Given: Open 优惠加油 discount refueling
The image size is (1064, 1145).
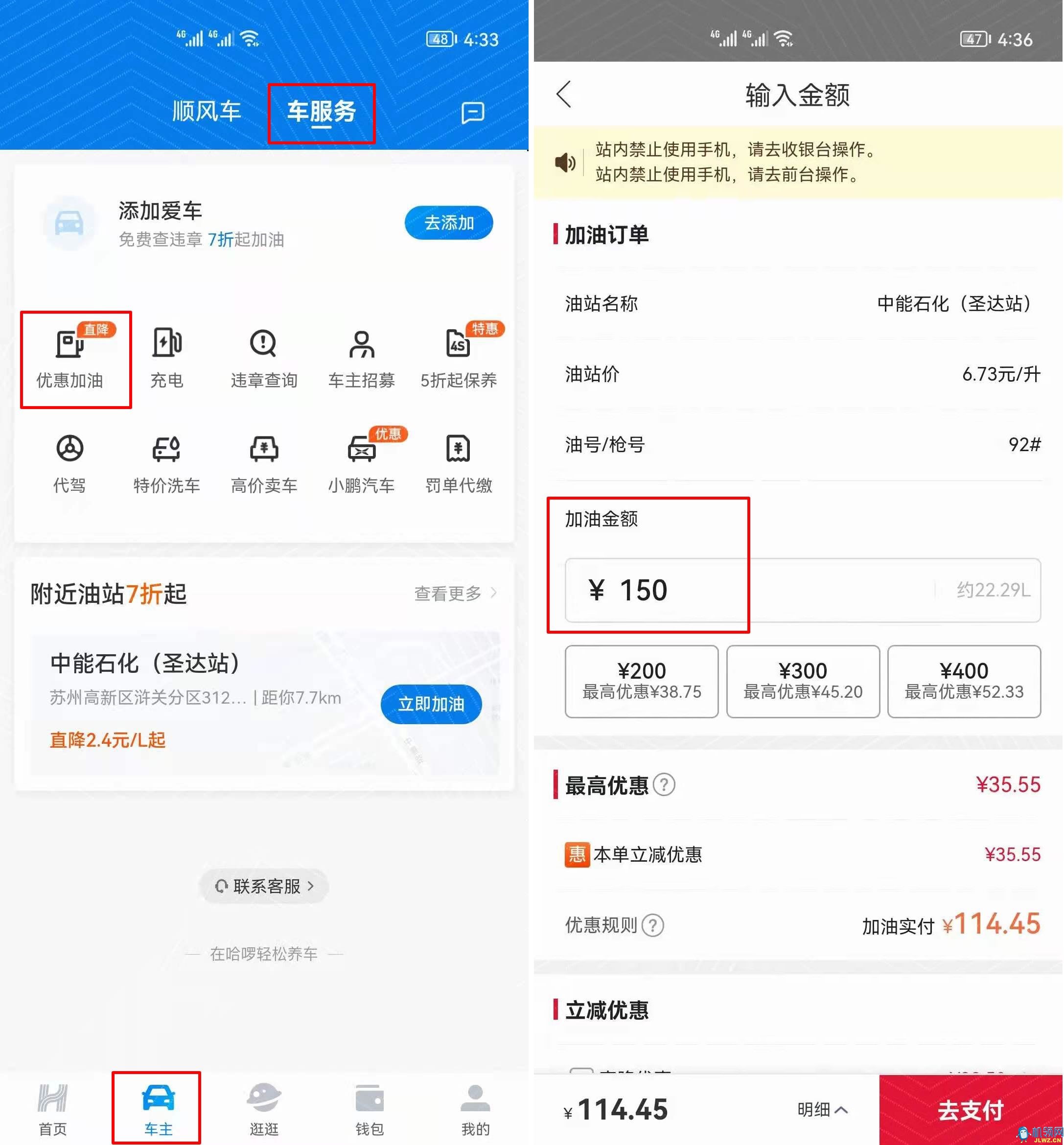Looking at the screenshot, I should 70,359.
